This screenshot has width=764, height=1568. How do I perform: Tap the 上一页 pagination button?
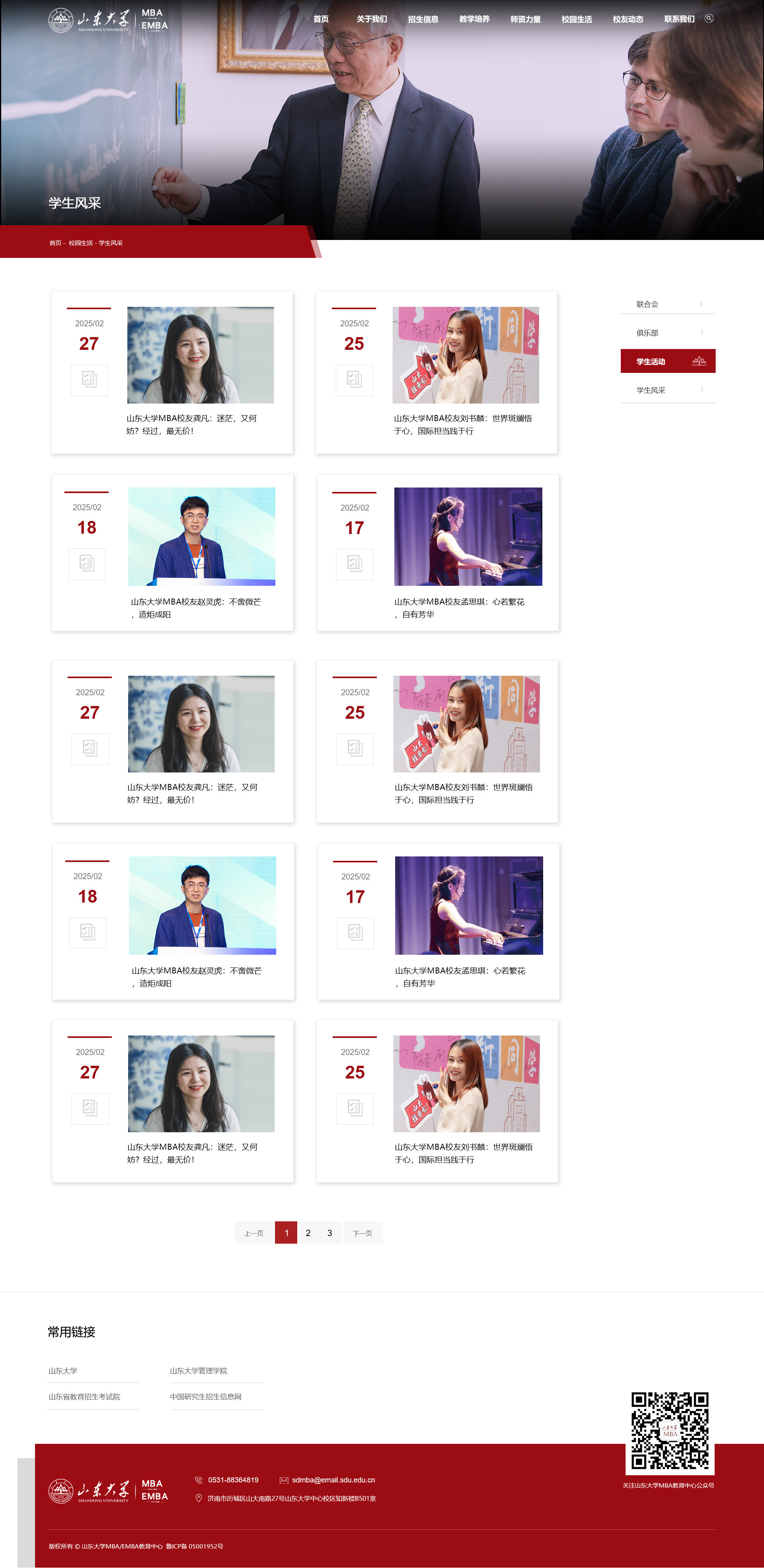254,1233
